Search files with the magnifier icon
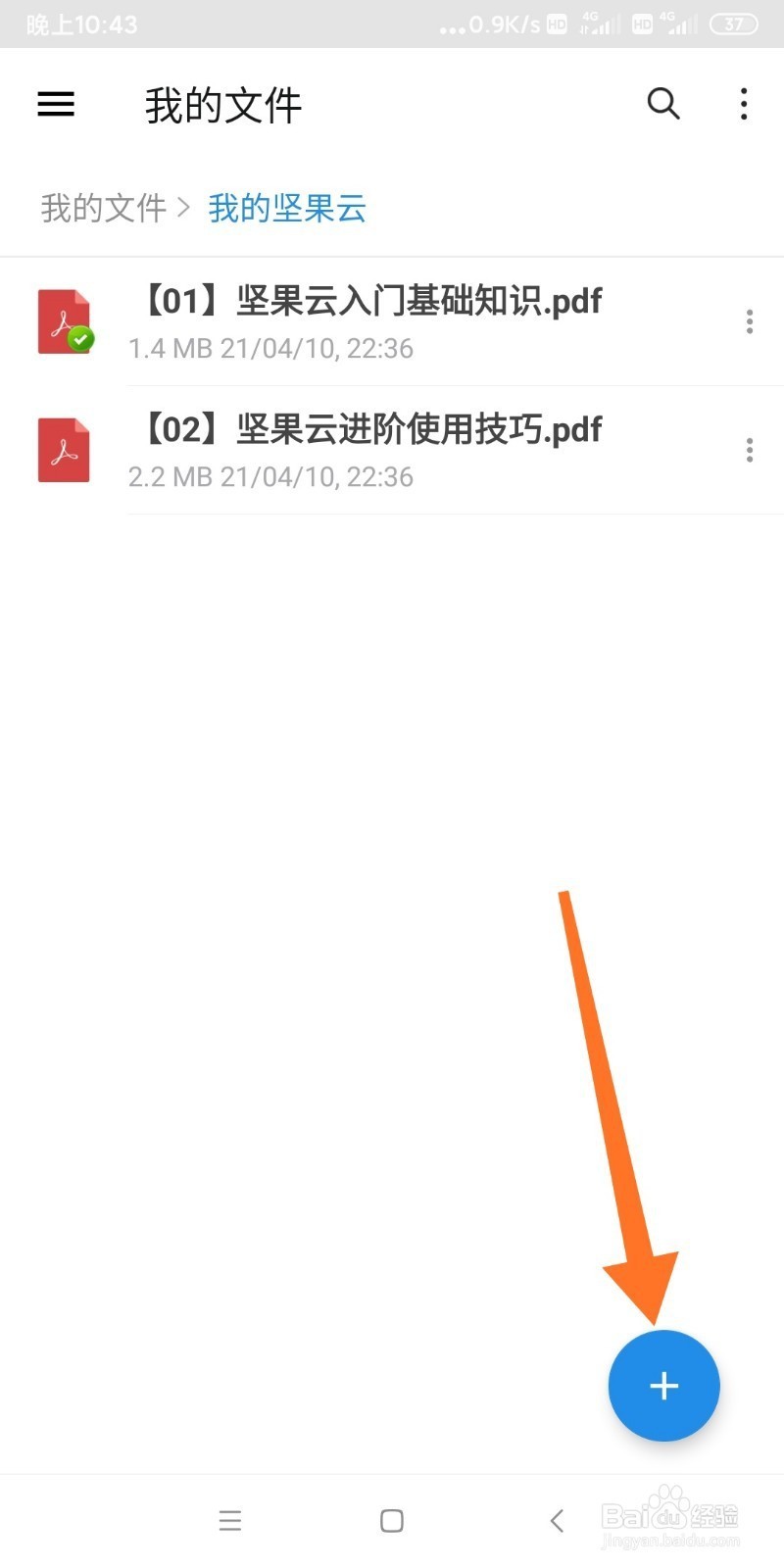Image resolution: width=784 pixels, height=1568 pixels. tap(663, 104)
